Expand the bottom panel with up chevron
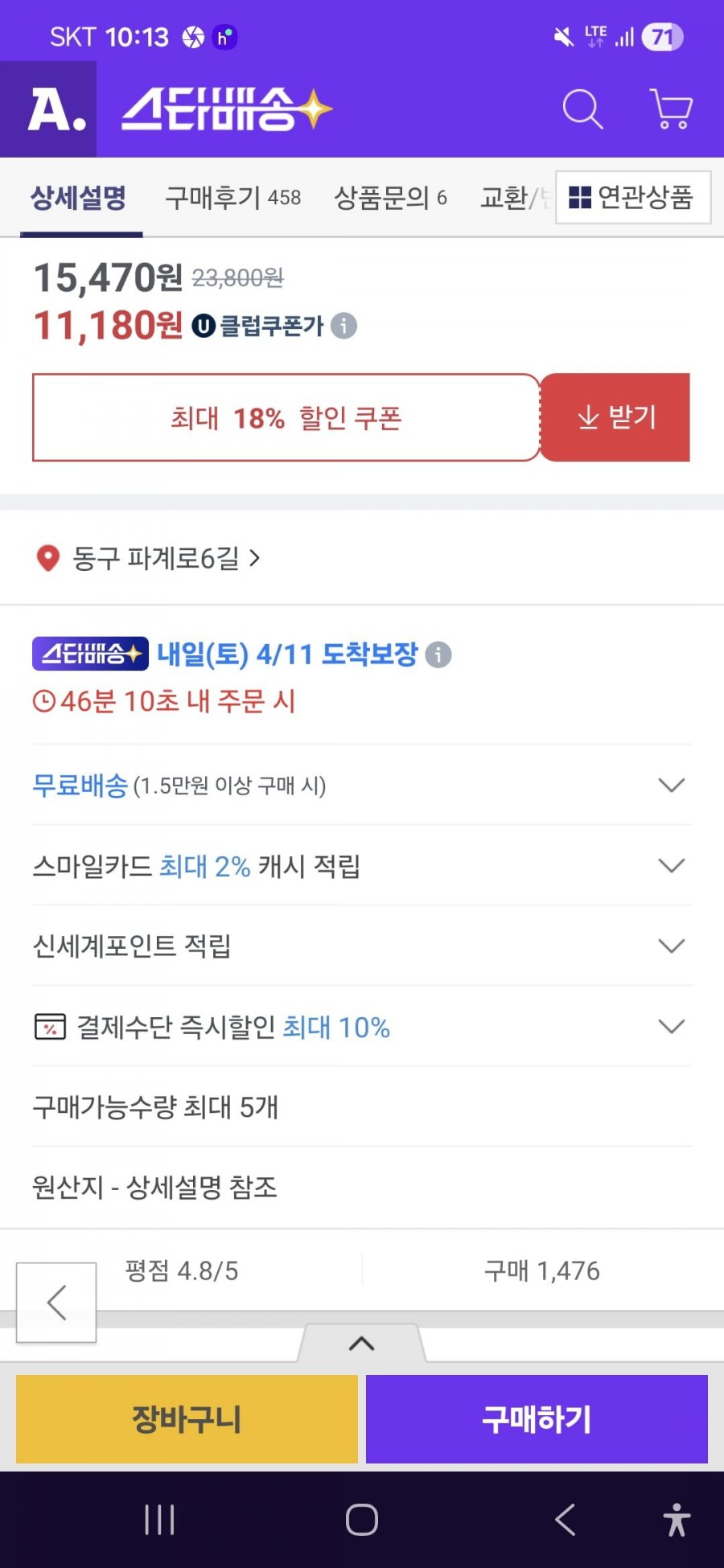The height and width of the screenshot is (1568, 724). [362, 1343]
